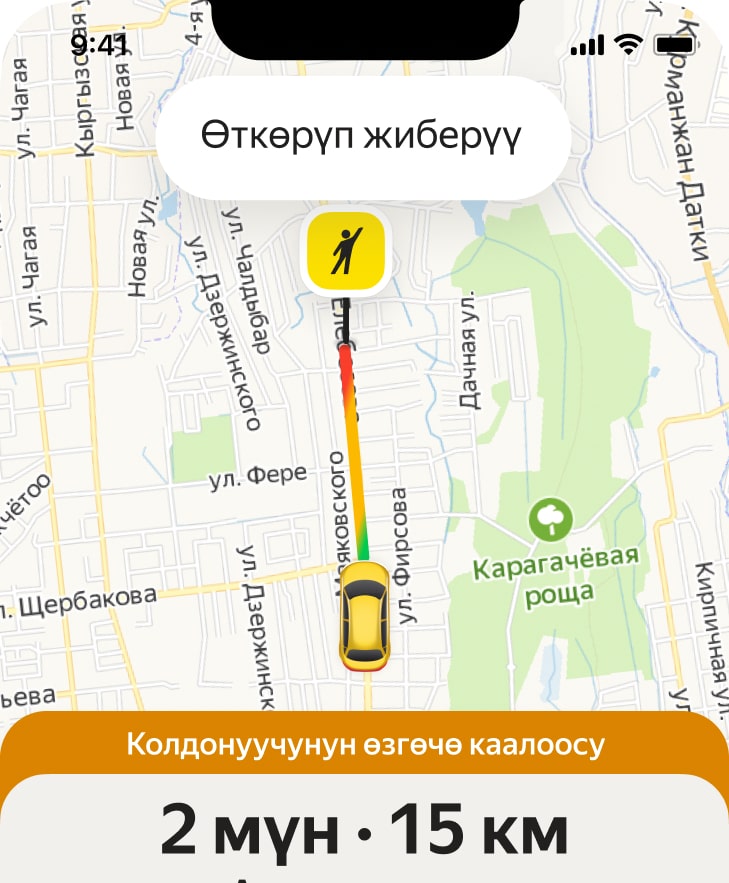The width and height of the screenshot is (729, 883).
Task: Open the order card showing 2 мүн · 15 км
Action: click(364, 829)
